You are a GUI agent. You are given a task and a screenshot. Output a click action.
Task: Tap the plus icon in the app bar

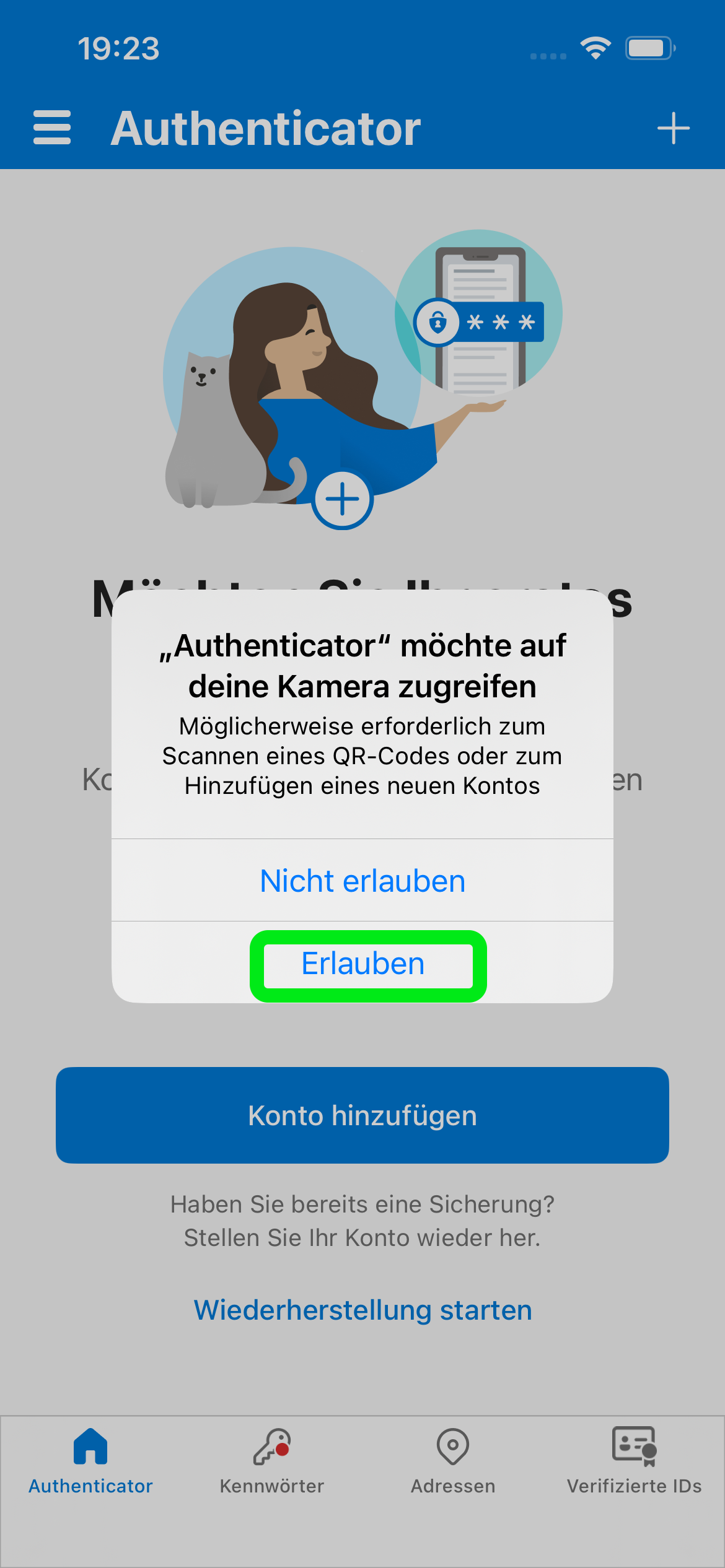673,128
